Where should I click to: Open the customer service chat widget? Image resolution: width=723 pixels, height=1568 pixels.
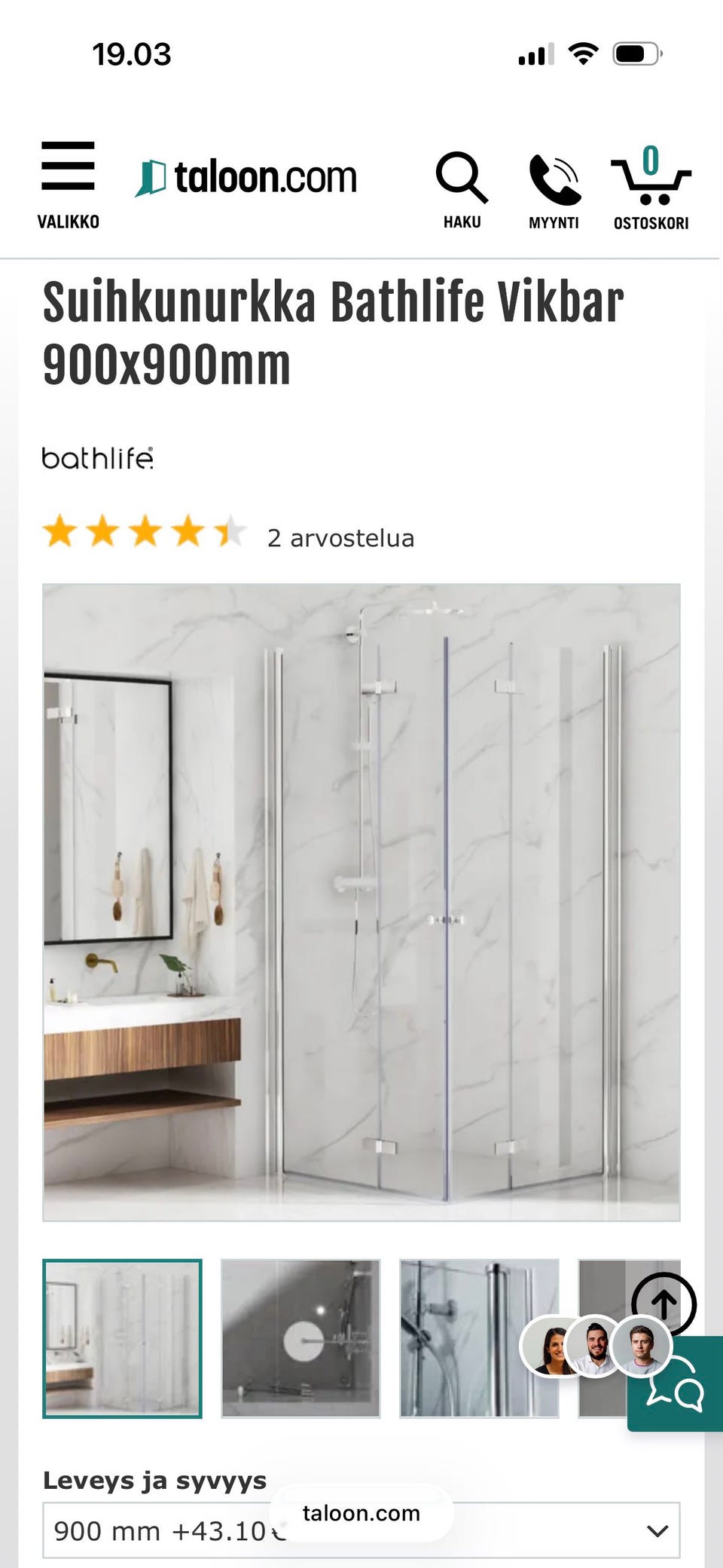(x=676, y=1383)
